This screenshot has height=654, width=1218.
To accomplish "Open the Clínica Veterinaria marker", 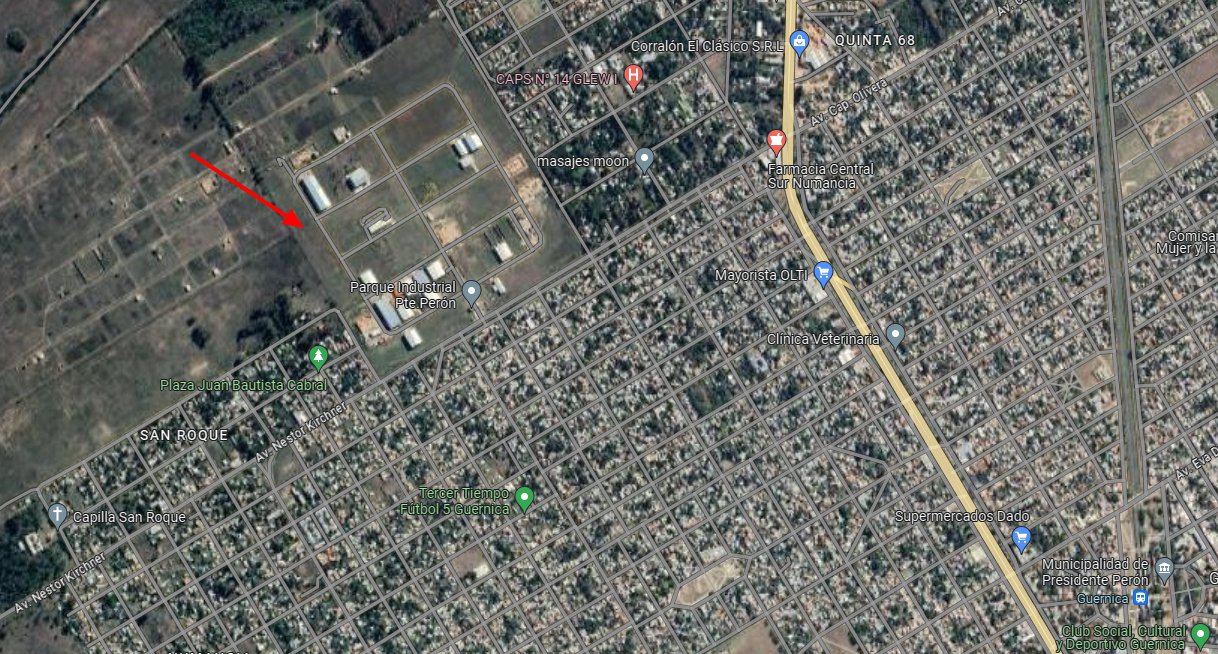I will coord(895,334).
